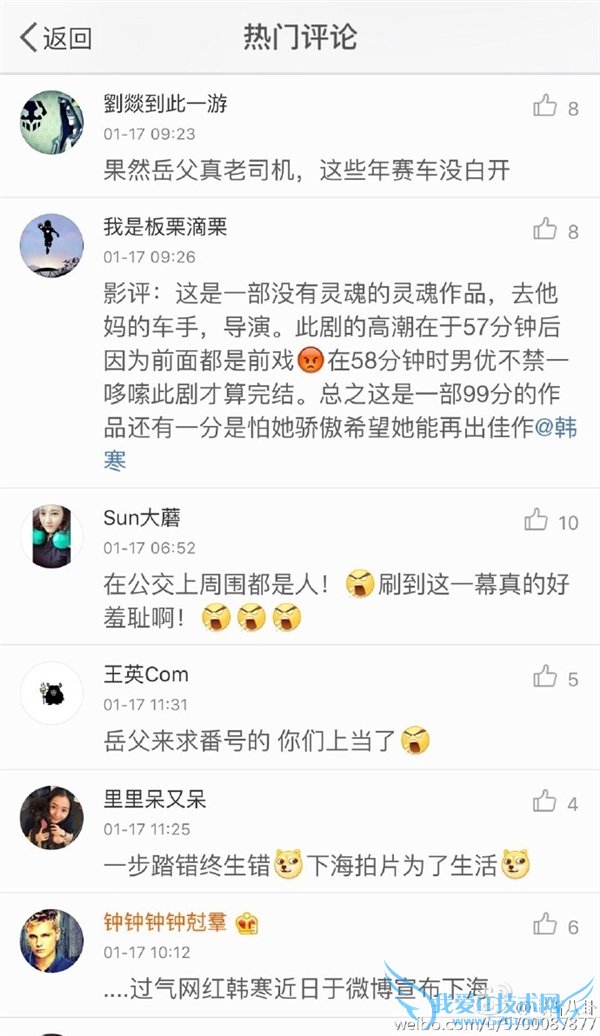Like 王英Com's comment
Image resolution: width=600 pixels, height=1036 pixels.
pos(546,677)
